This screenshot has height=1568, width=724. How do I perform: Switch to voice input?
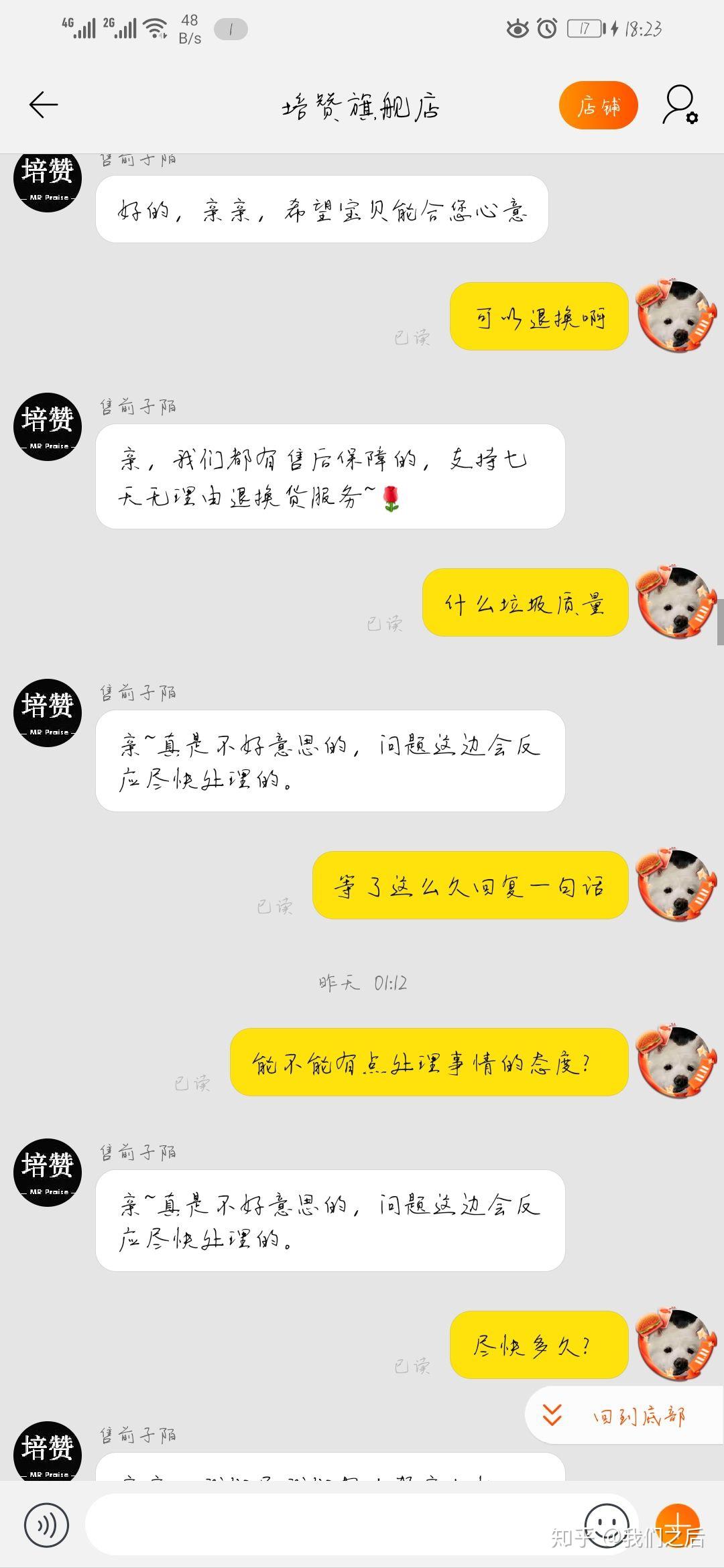click(x=46, y=1526)
